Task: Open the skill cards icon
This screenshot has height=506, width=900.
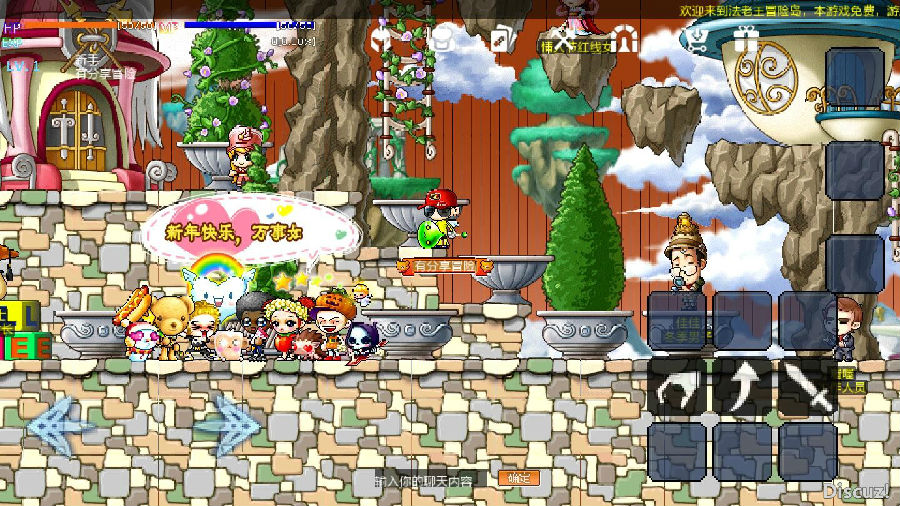Action: click(x=501, y=40)
